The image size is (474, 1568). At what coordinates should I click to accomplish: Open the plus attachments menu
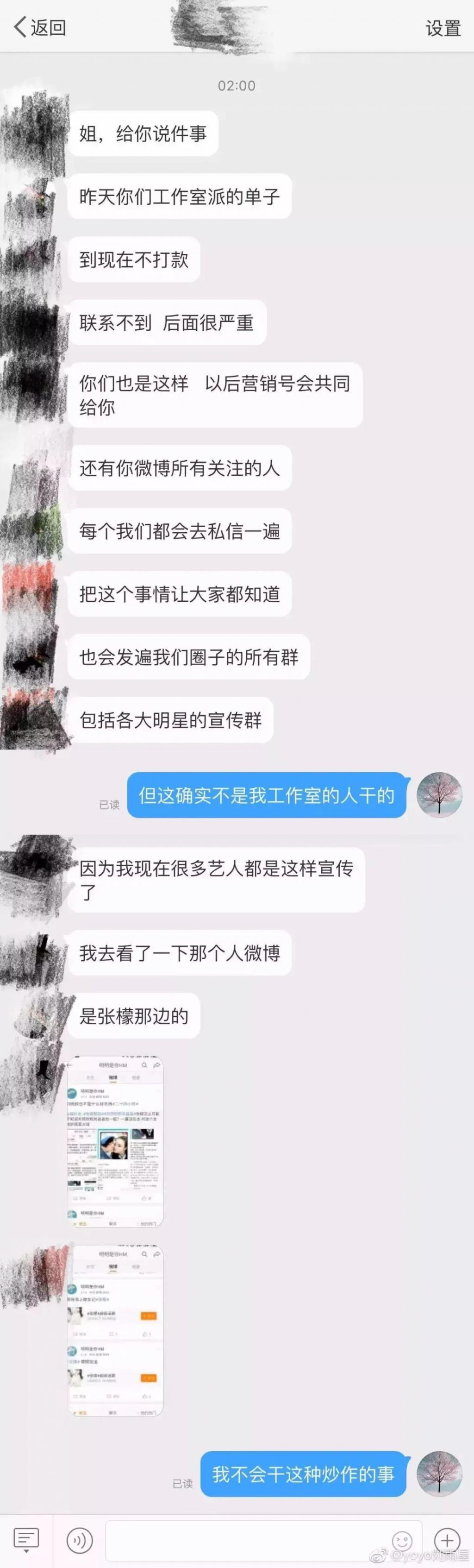pyautogui.click(x=447, y=1541)
